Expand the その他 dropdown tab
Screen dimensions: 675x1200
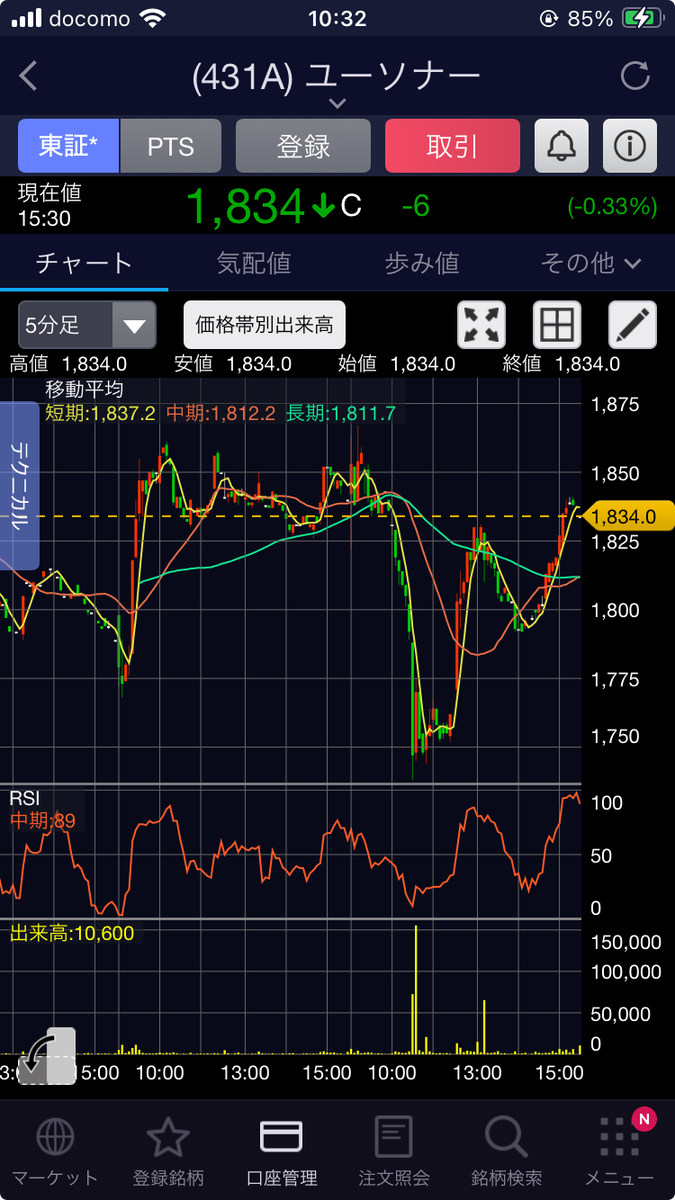point(590,263)
